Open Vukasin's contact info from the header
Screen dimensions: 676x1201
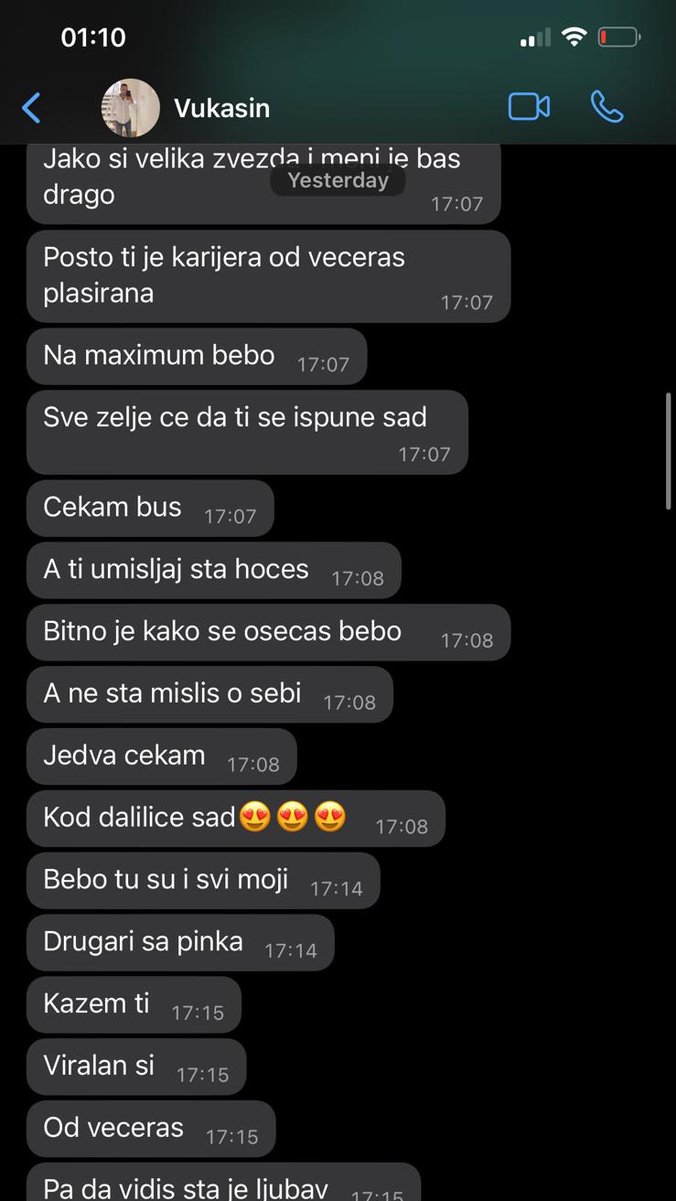point(222,108)
